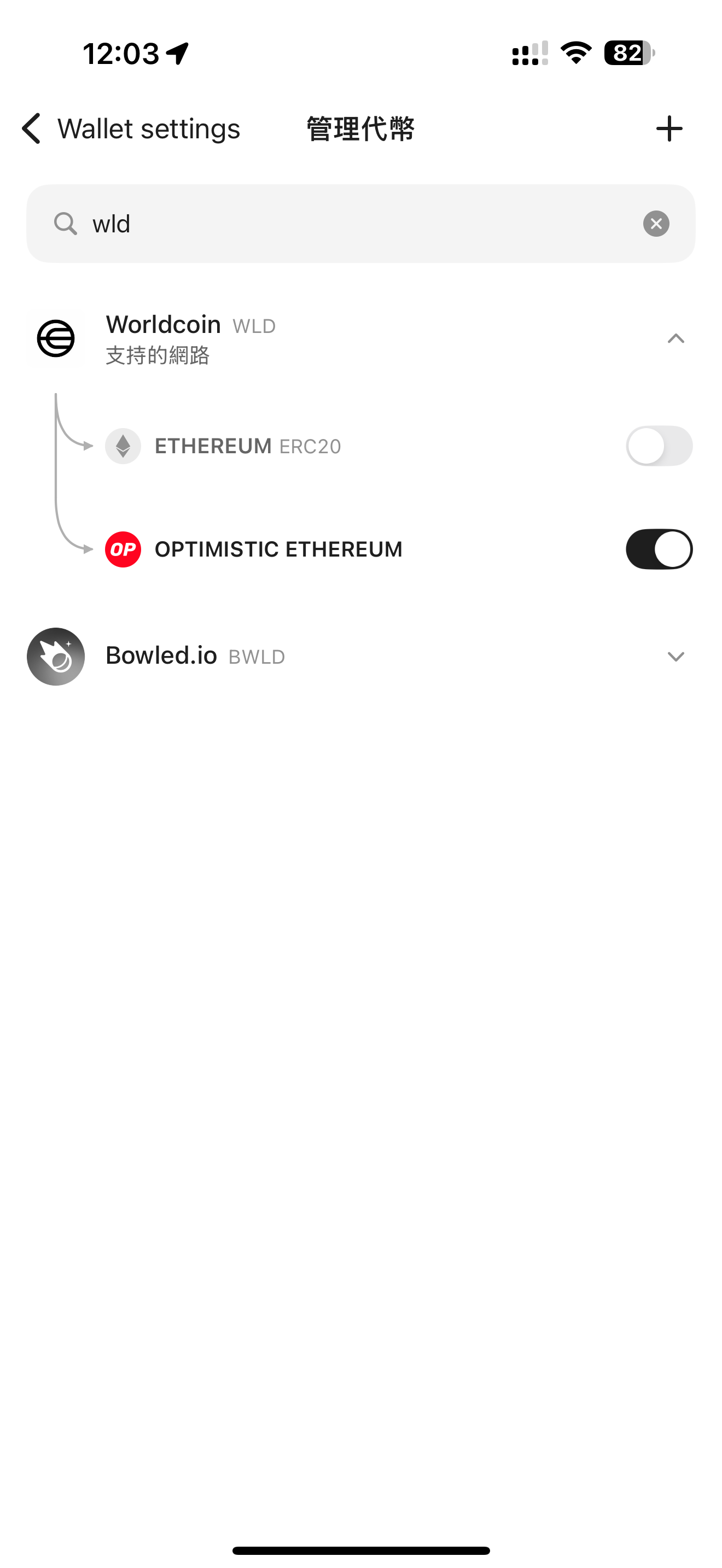Click the wld search input field

point(243,224)
